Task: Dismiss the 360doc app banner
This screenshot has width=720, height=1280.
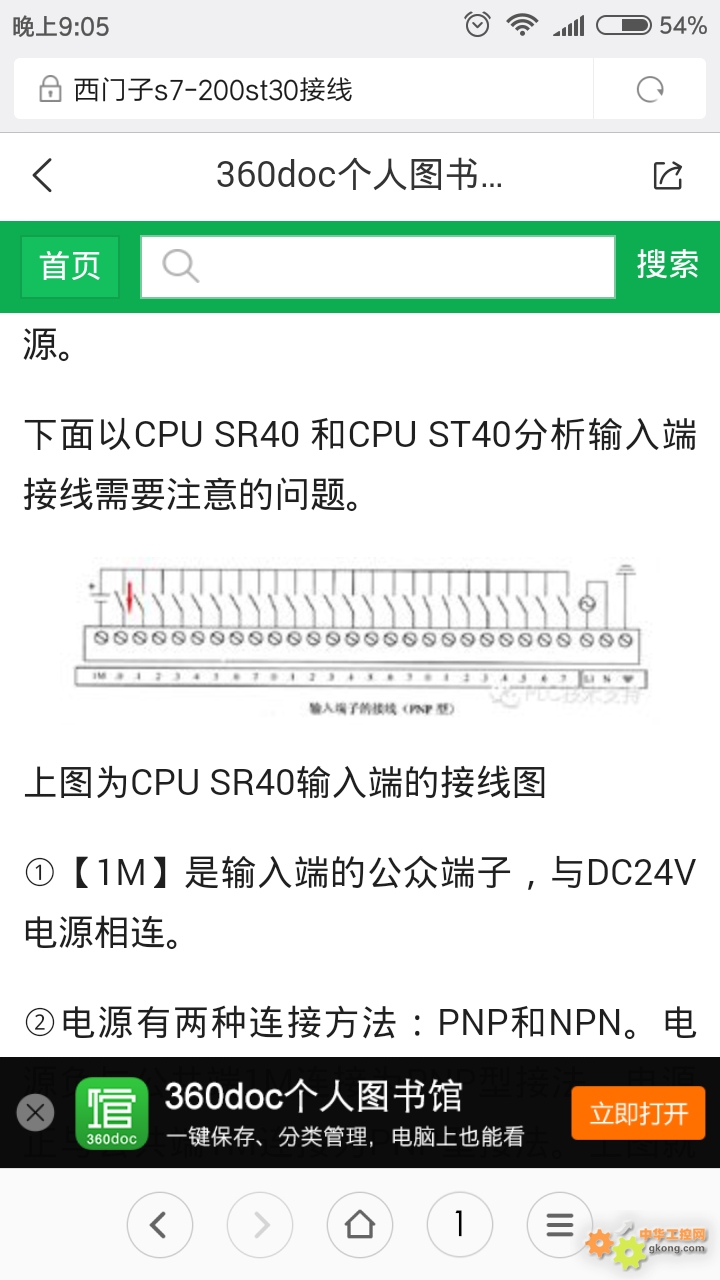Action: [x=35, y=1112]
